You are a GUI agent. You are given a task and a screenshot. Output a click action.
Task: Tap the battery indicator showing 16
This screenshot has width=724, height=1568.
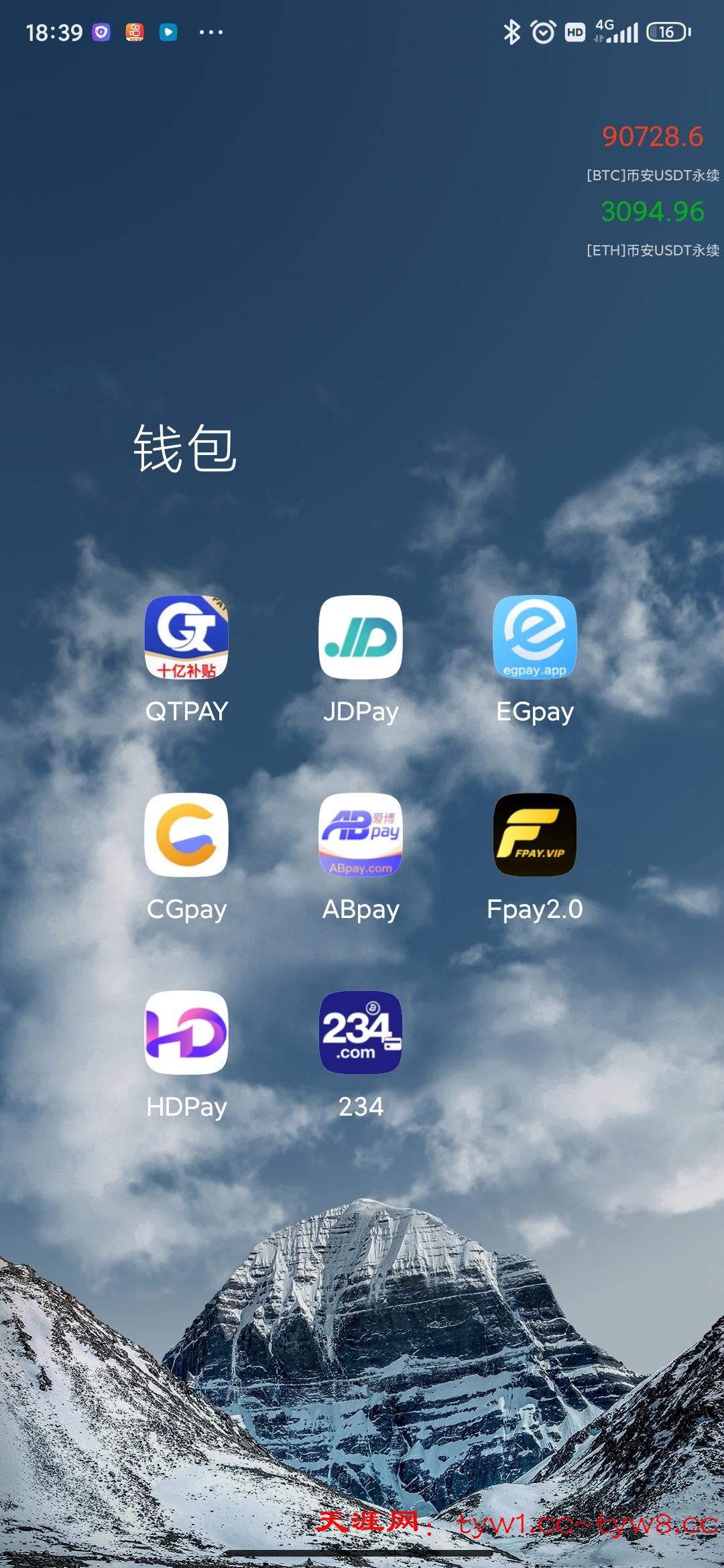(667, 31)
